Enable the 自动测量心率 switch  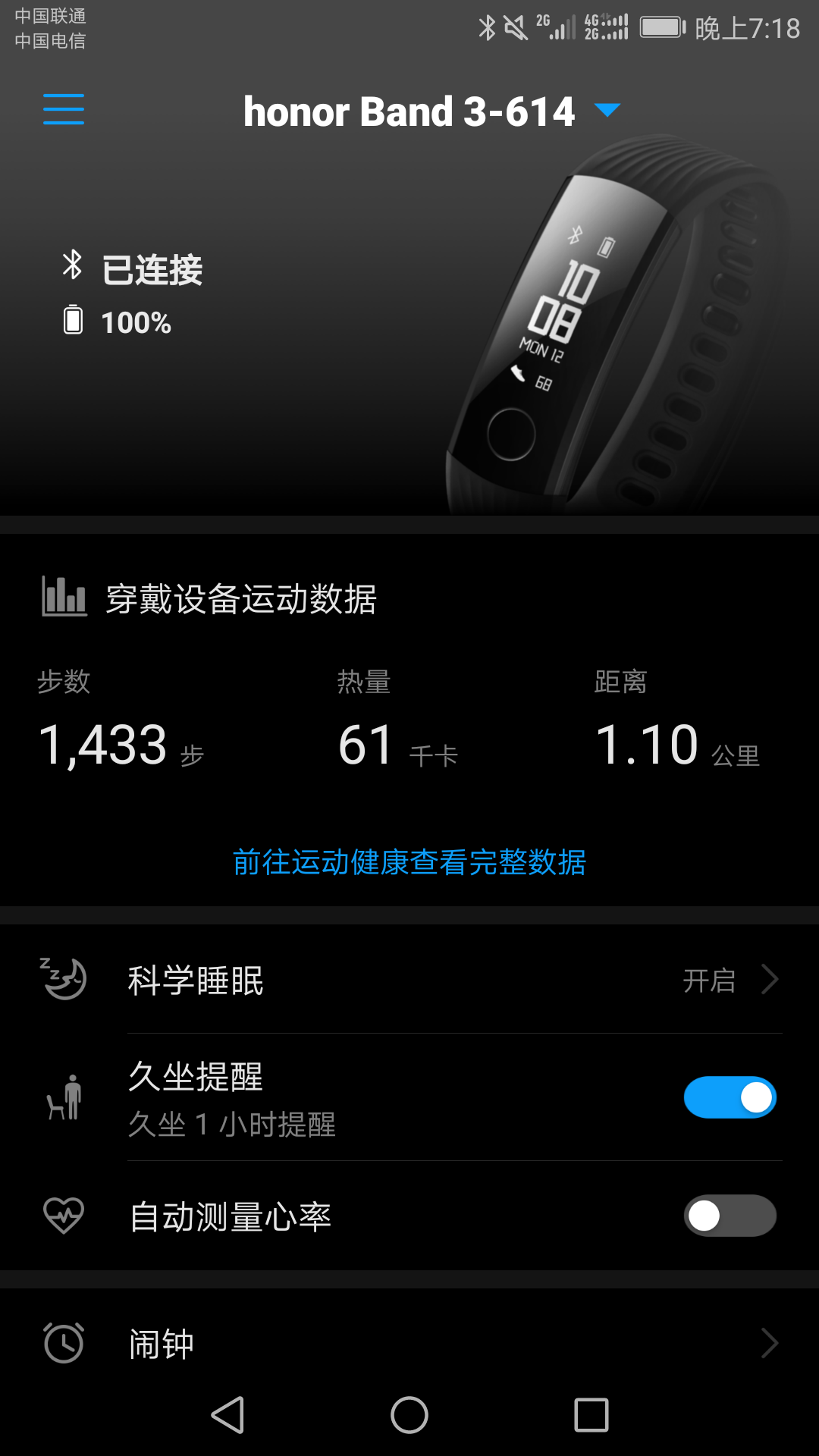(730, 1216)
